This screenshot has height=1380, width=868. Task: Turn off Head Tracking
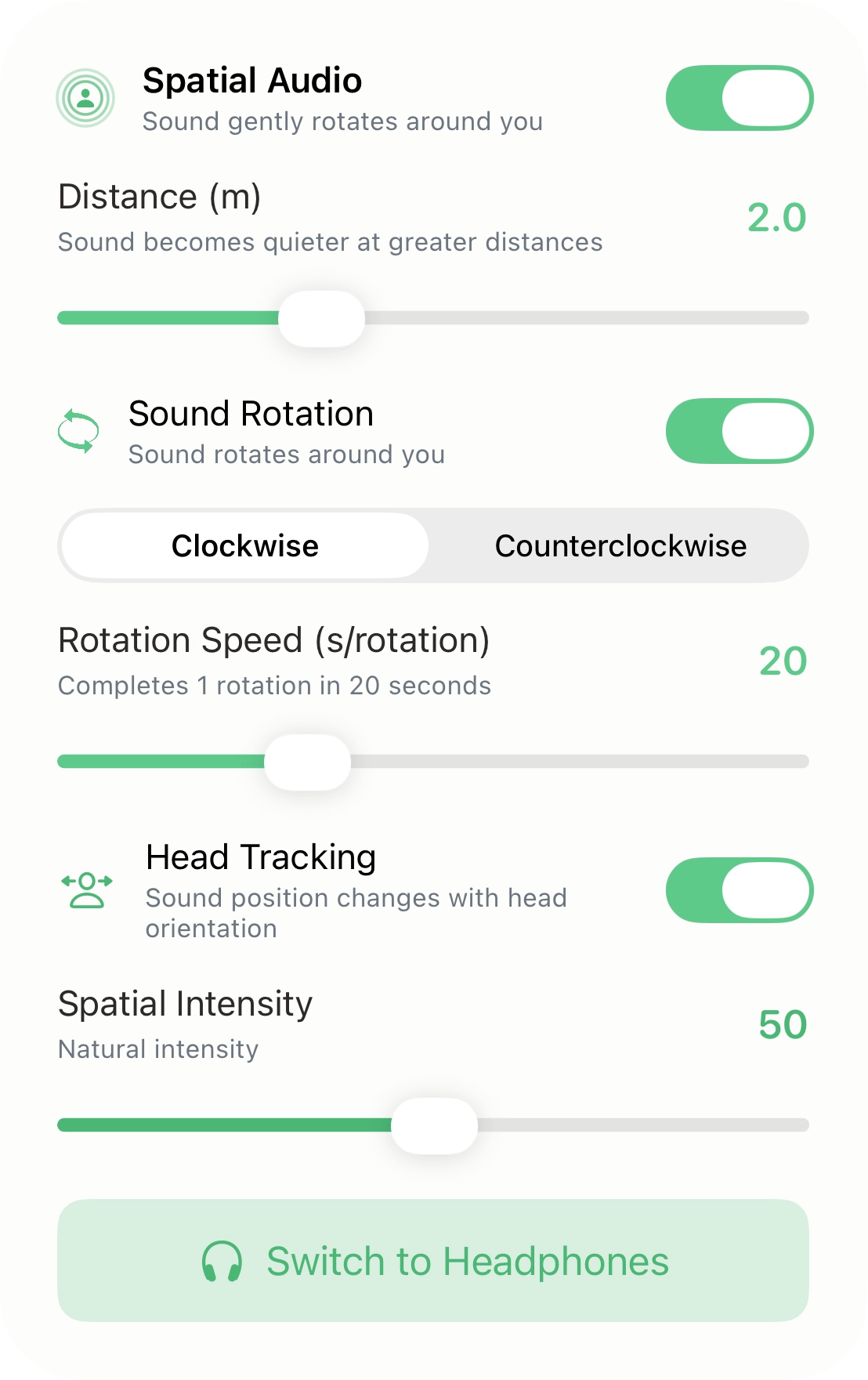(738, 890)
